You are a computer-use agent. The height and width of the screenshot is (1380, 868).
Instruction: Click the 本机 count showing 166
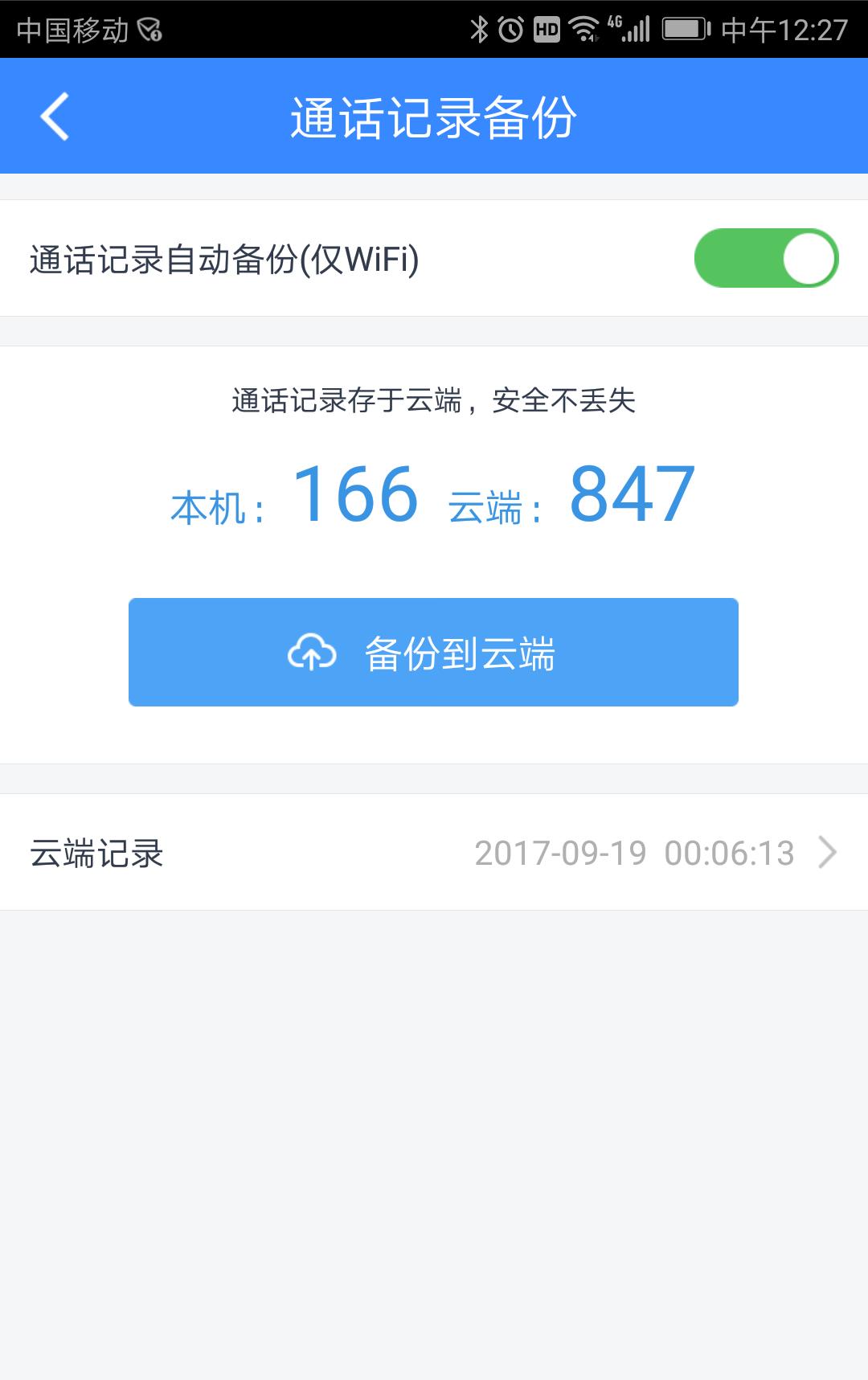point(356,497)
